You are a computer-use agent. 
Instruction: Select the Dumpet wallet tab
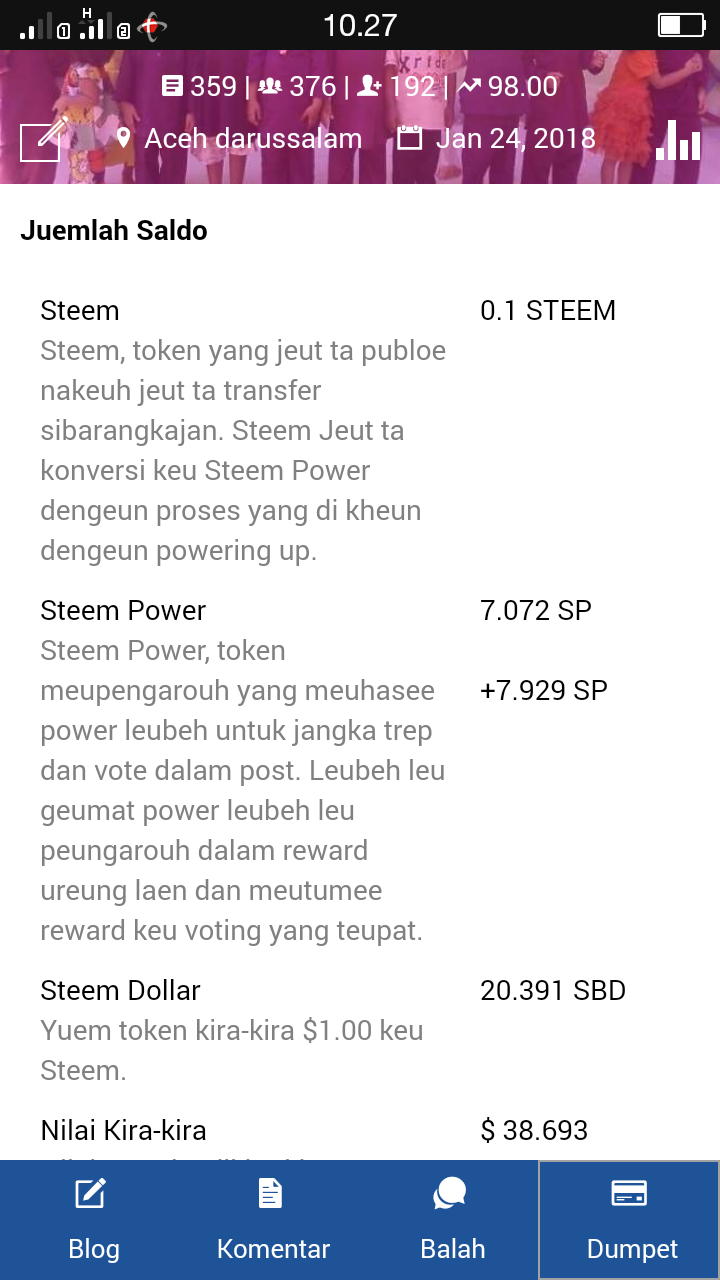pyautogui.click(x=630, y=1219)
